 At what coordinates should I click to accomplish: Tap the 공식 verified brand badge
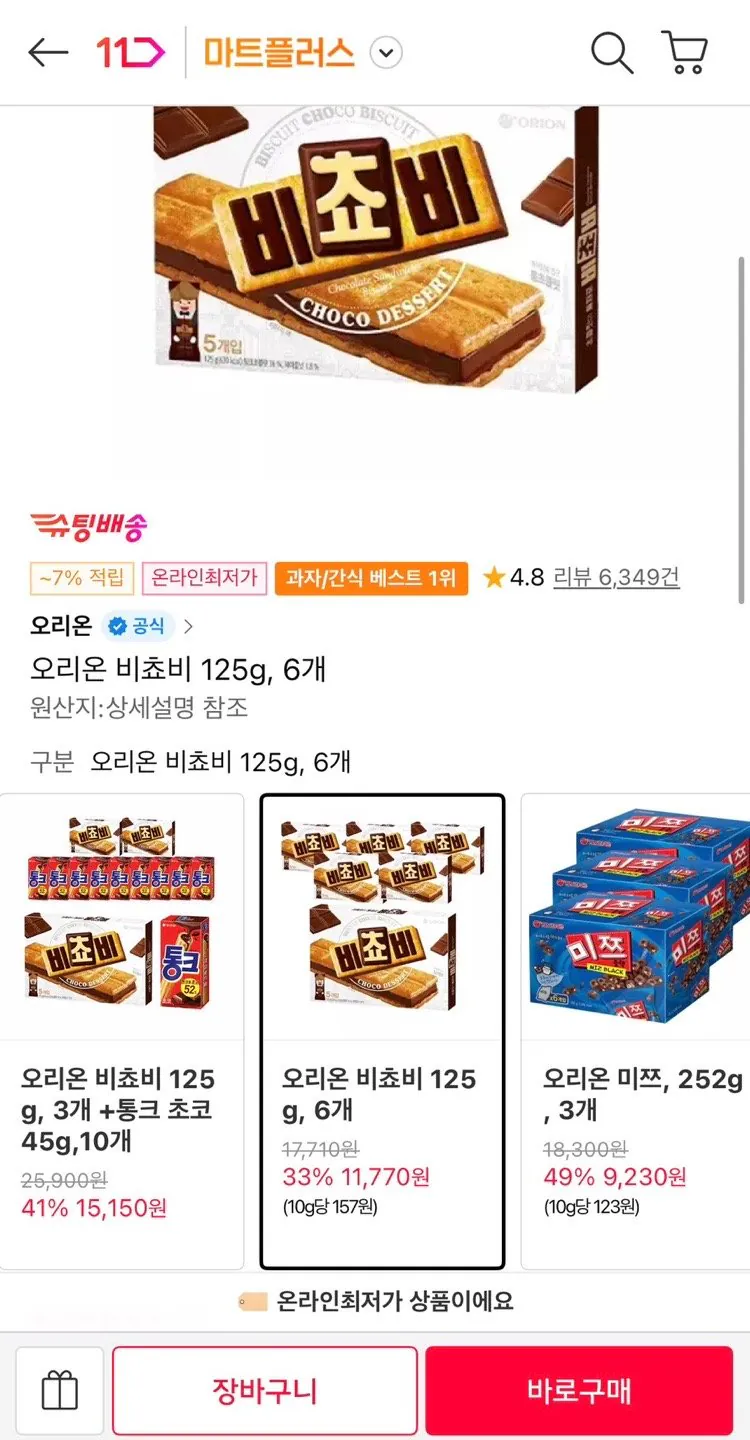139,626
